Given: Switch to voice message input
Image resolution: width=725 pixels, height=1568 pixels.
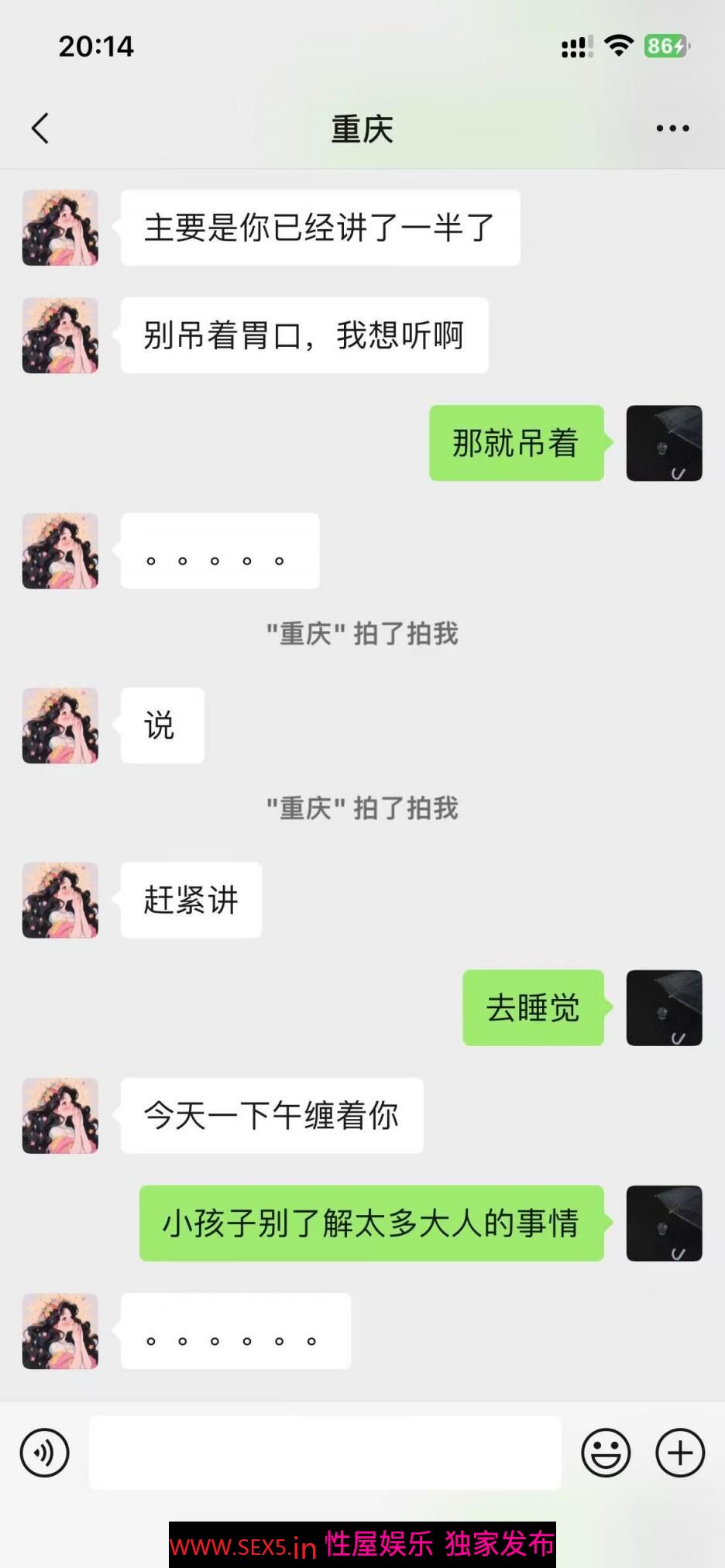Looking at the screenshot, I should (x=45, y=1453).
